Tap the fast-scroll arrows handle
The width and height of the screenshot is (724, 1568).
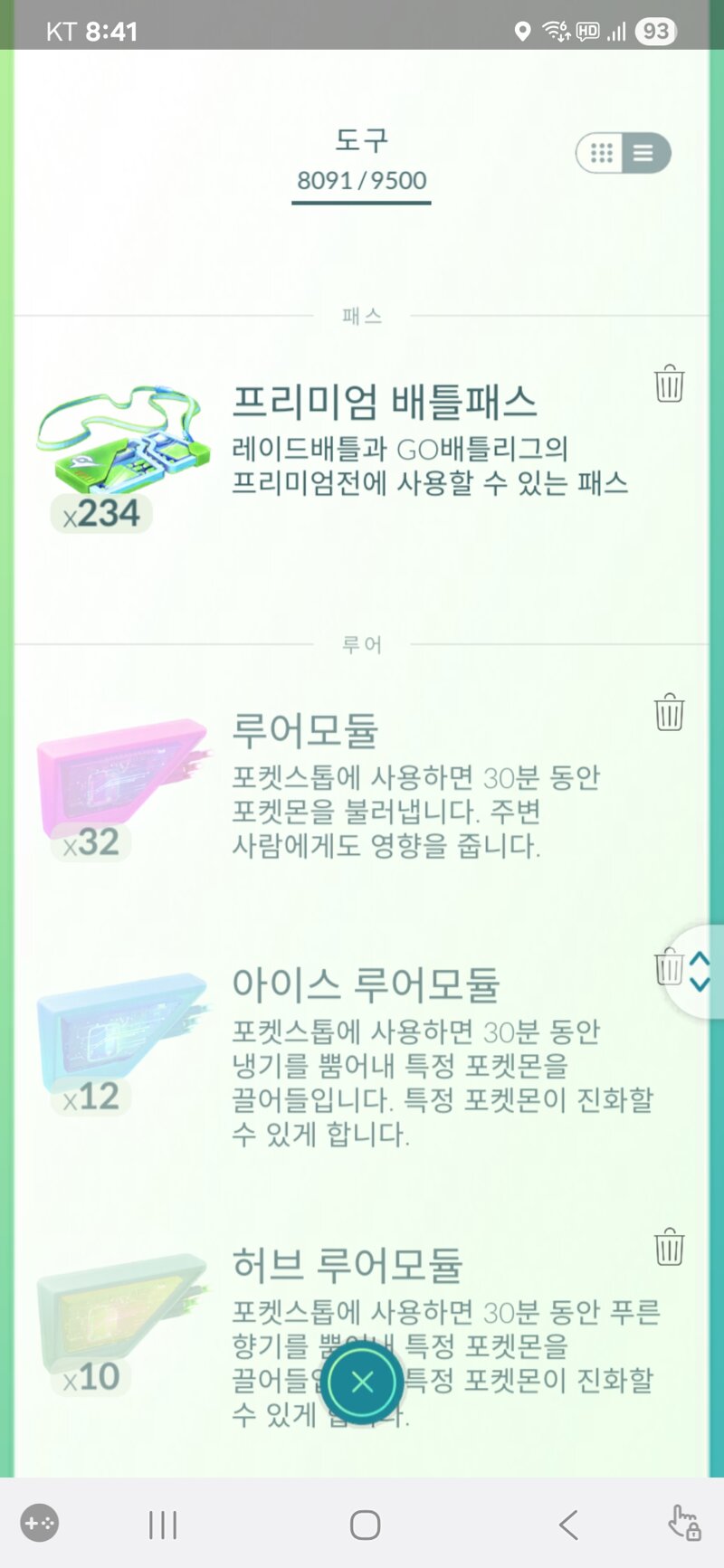click(x=699, y=972)
